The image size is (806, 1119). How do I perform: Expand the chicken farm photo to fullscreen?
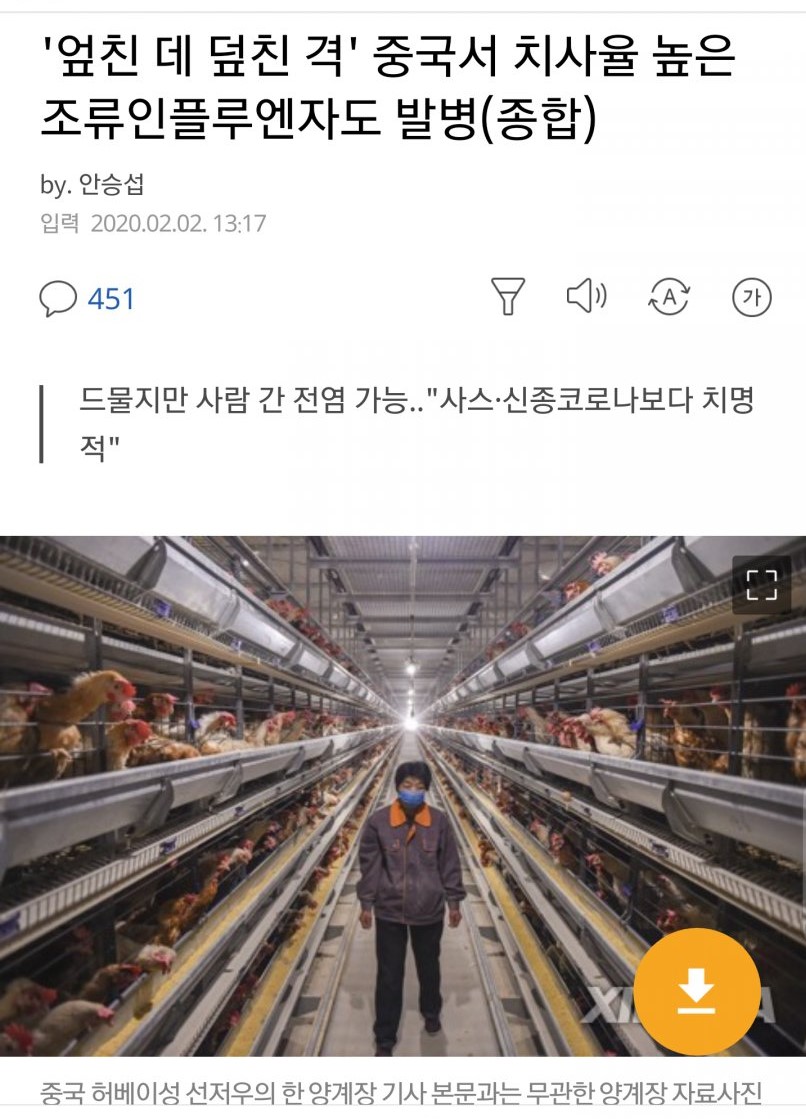[762, 584]
